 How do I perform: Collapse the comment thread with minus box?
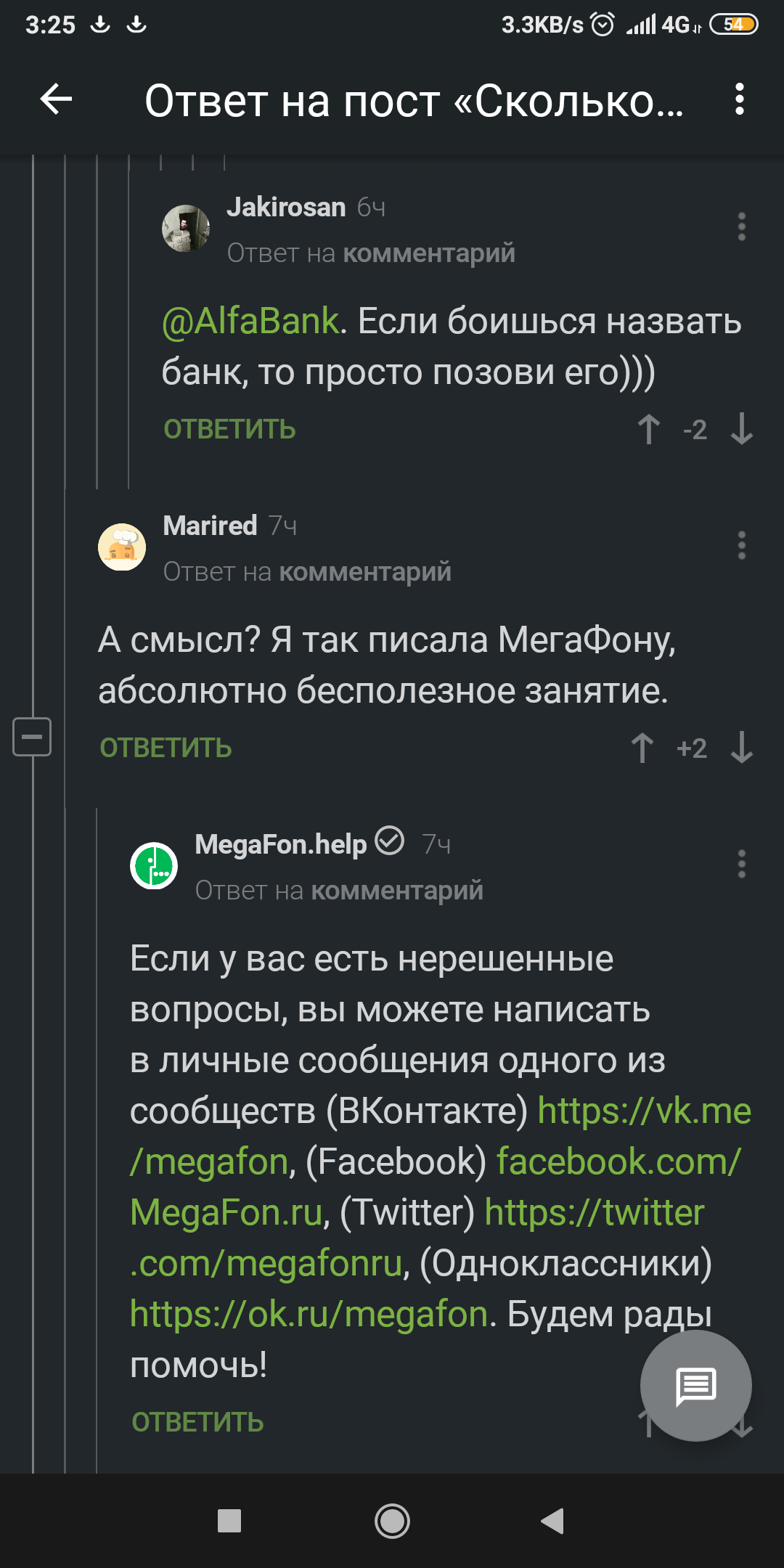pos(32,737)
